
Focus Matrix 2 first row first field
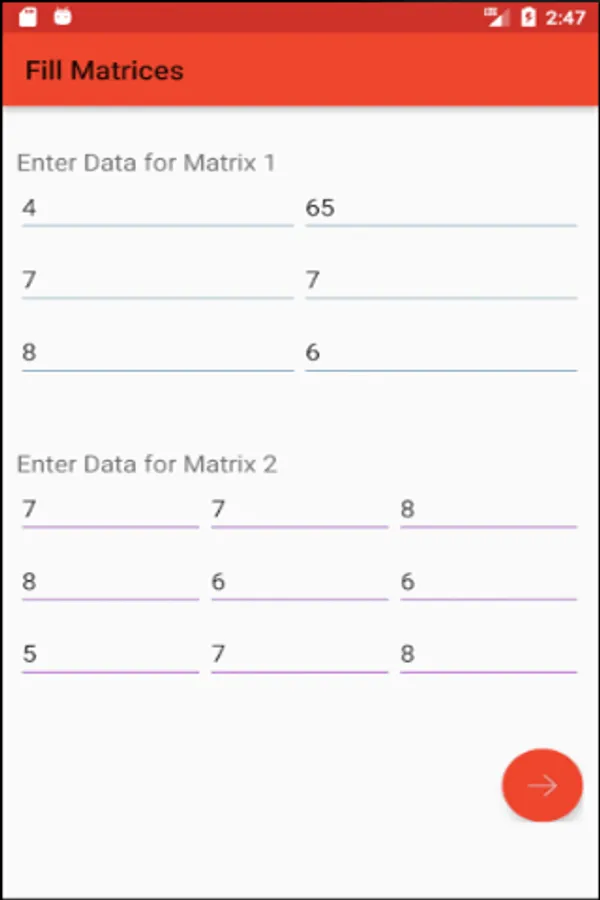(110, 510)
